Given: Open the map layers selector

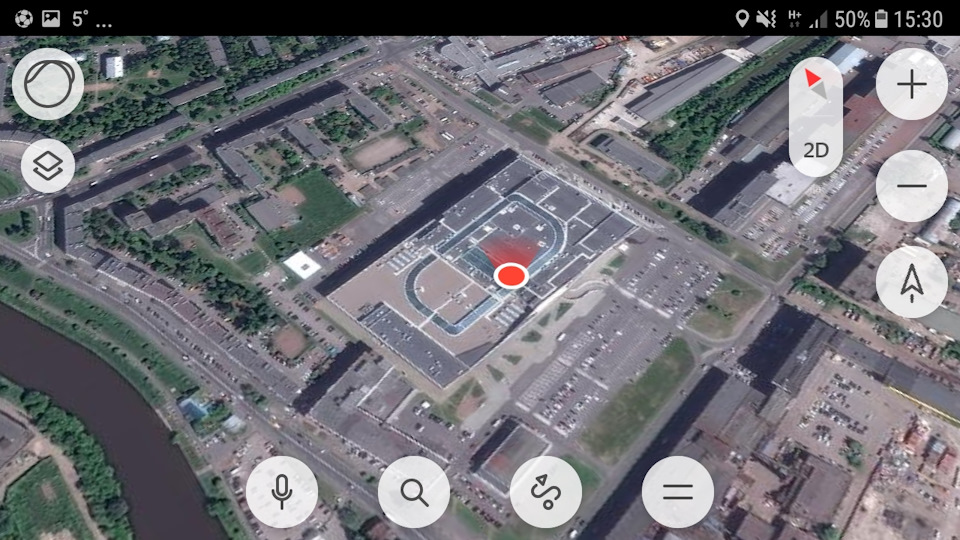Looking at the screenshot, I should pyautogui.click(x=48, y=167).
